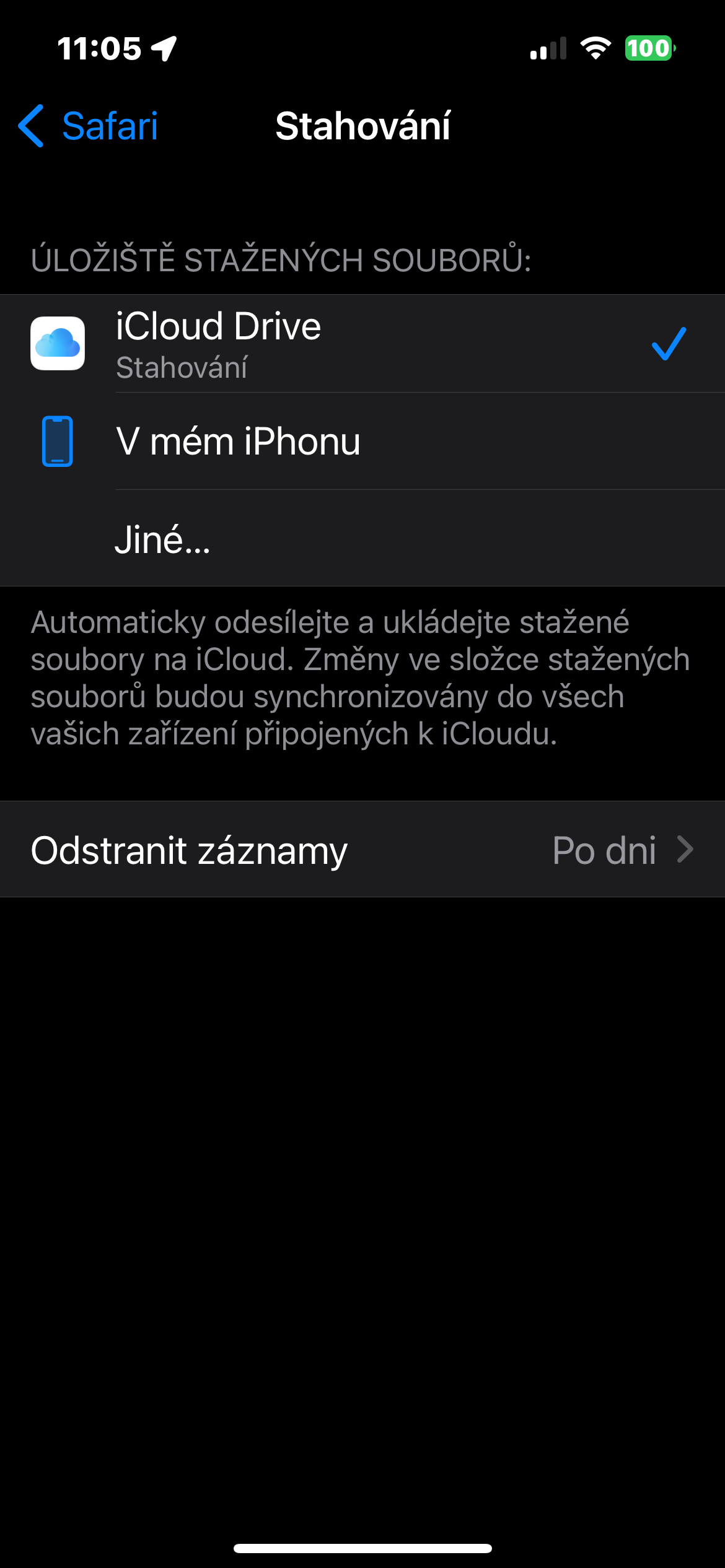725x1568 pixels.
Task: Go back to Safari settings
Action: point(89,126)
